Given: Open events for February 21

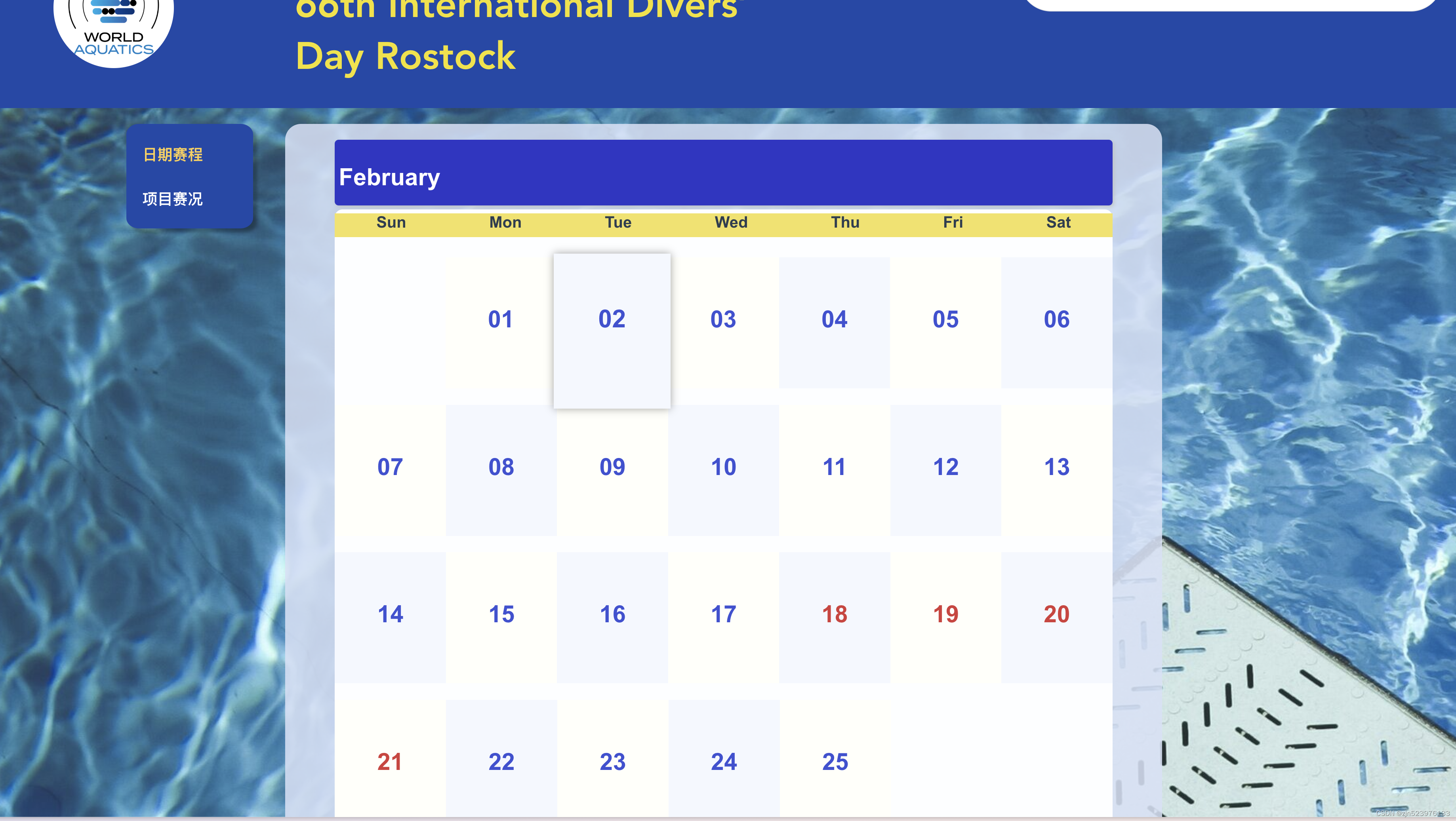Looking at the screenshot, I should click(389, 762).
